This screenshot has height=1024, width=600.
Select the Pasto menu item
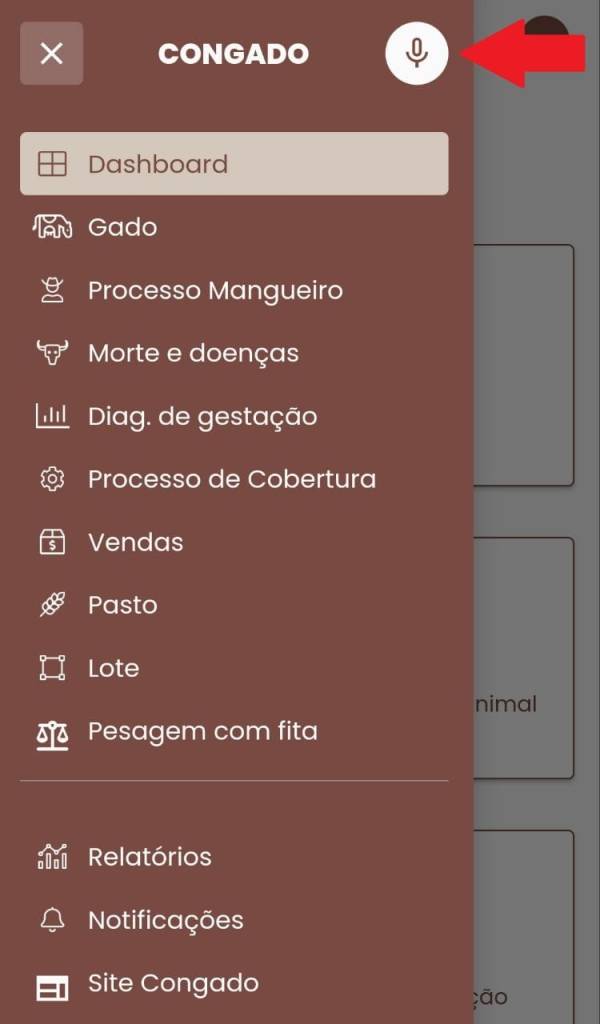(122, 605)
